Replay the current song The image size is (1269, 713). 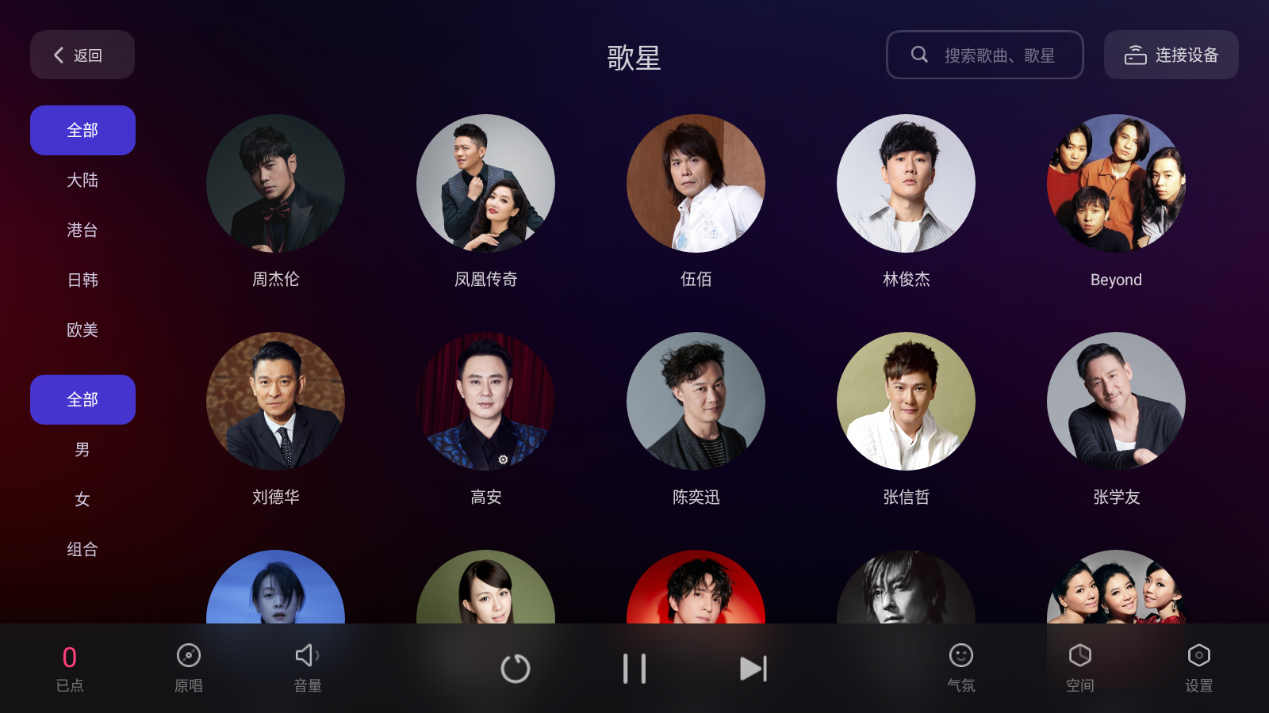point(515,668)
